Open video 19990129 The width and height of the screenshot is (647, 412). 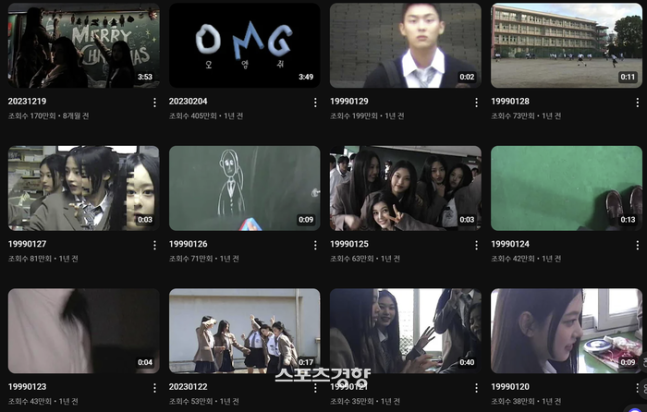[405, 46]
